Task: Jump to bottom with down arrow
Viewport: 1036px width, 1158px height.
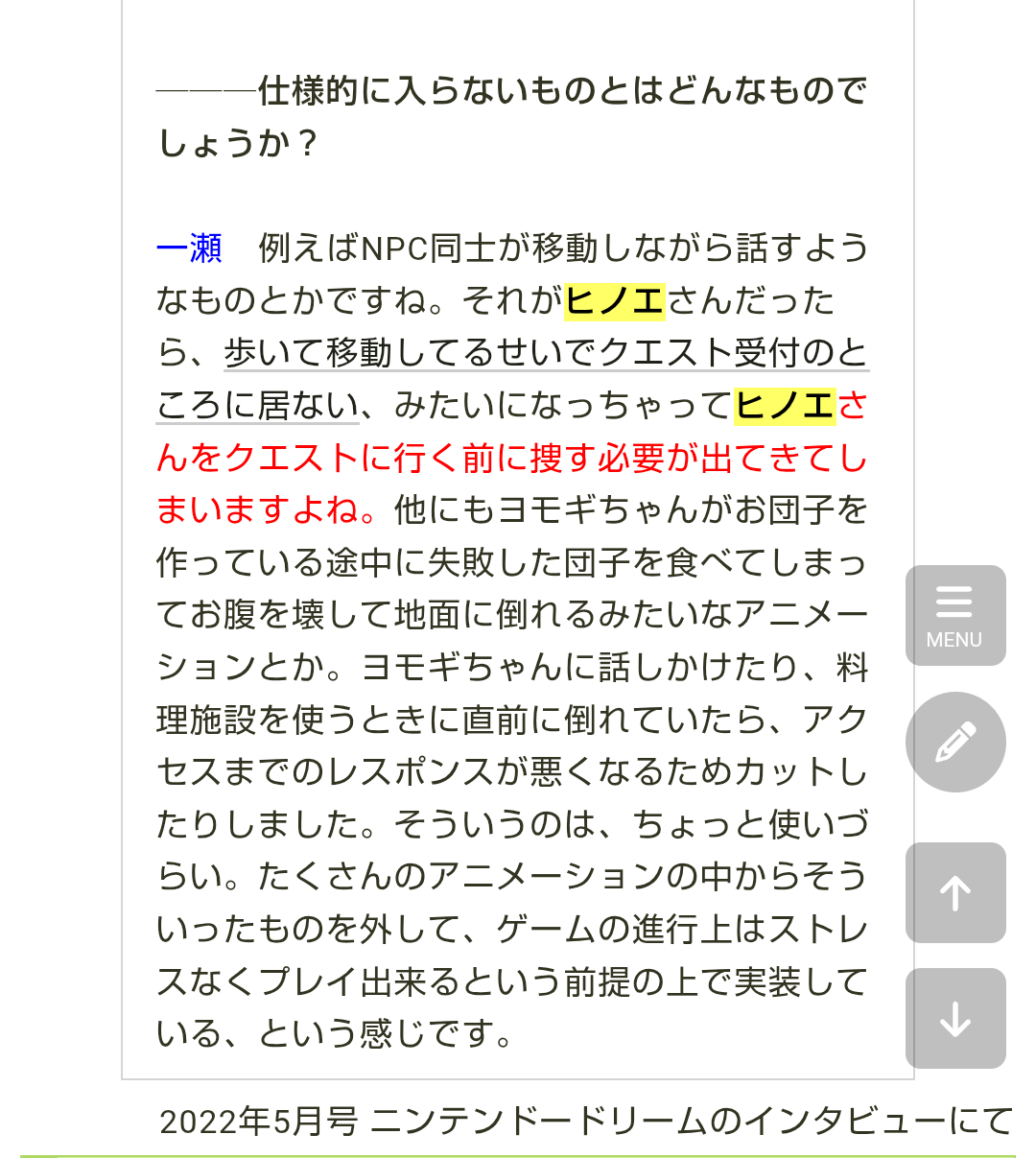Action: (x=955, y=1018)
